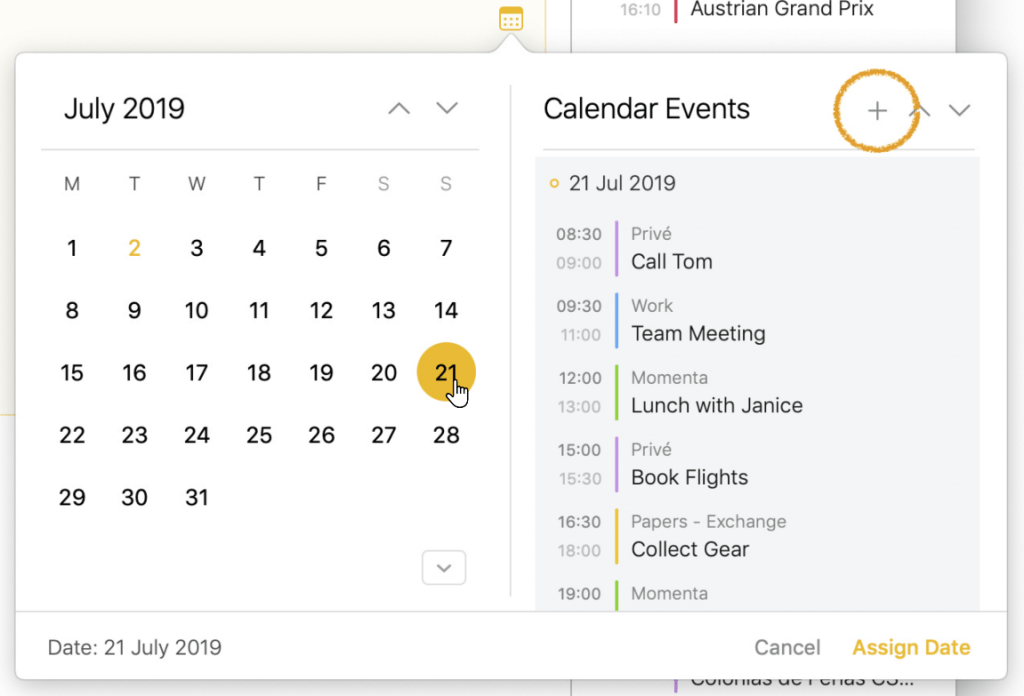Tap the selected date 21
The image size is (1024, 696).
point(446,373)
